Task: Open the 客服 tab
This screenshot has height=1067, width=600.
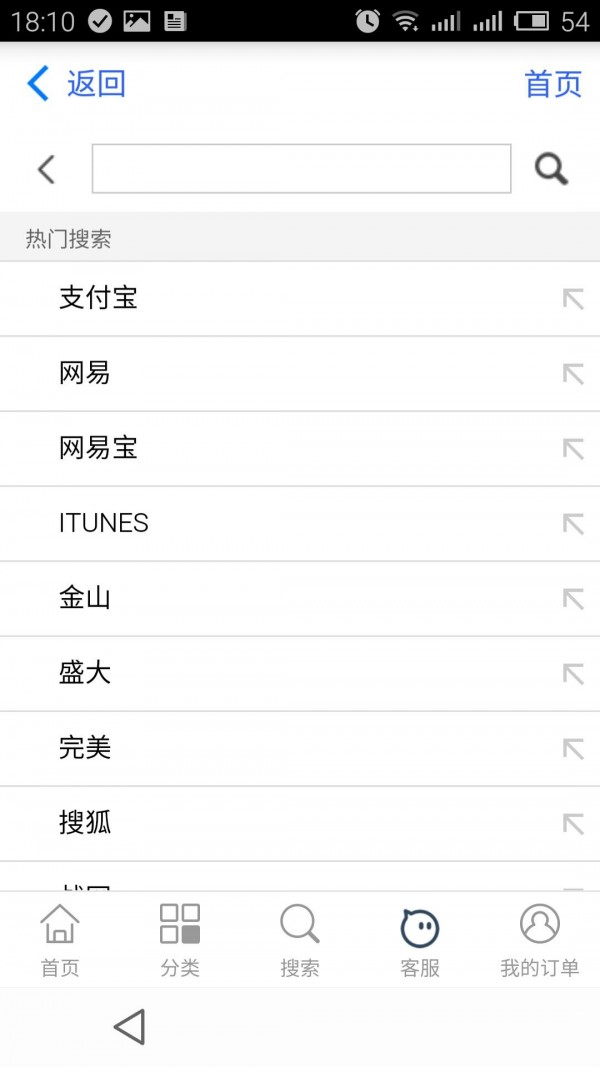Action: pos(420,940)
